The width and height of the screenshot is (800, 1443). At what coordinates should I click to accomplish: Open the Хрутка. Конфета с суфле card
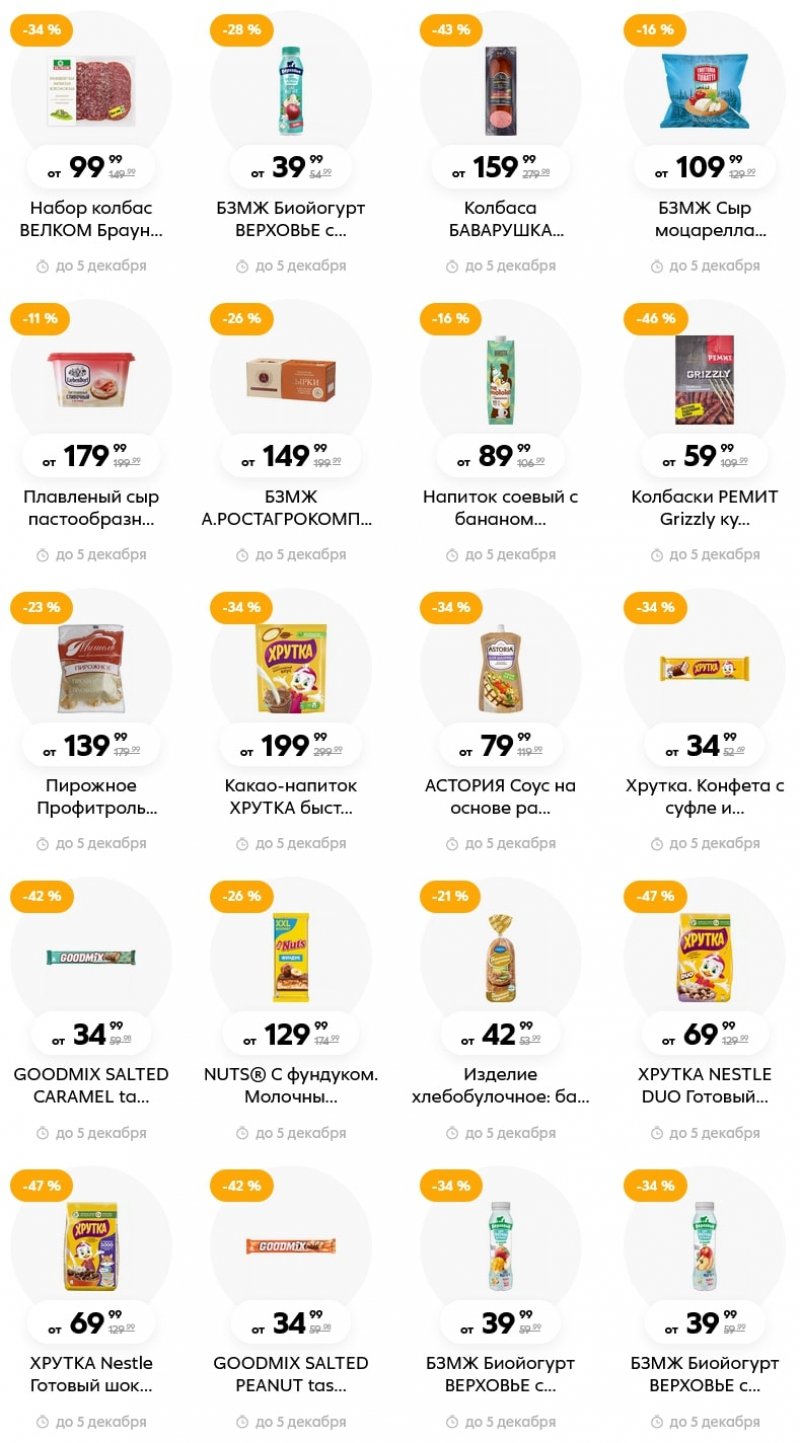pos(704,667)
